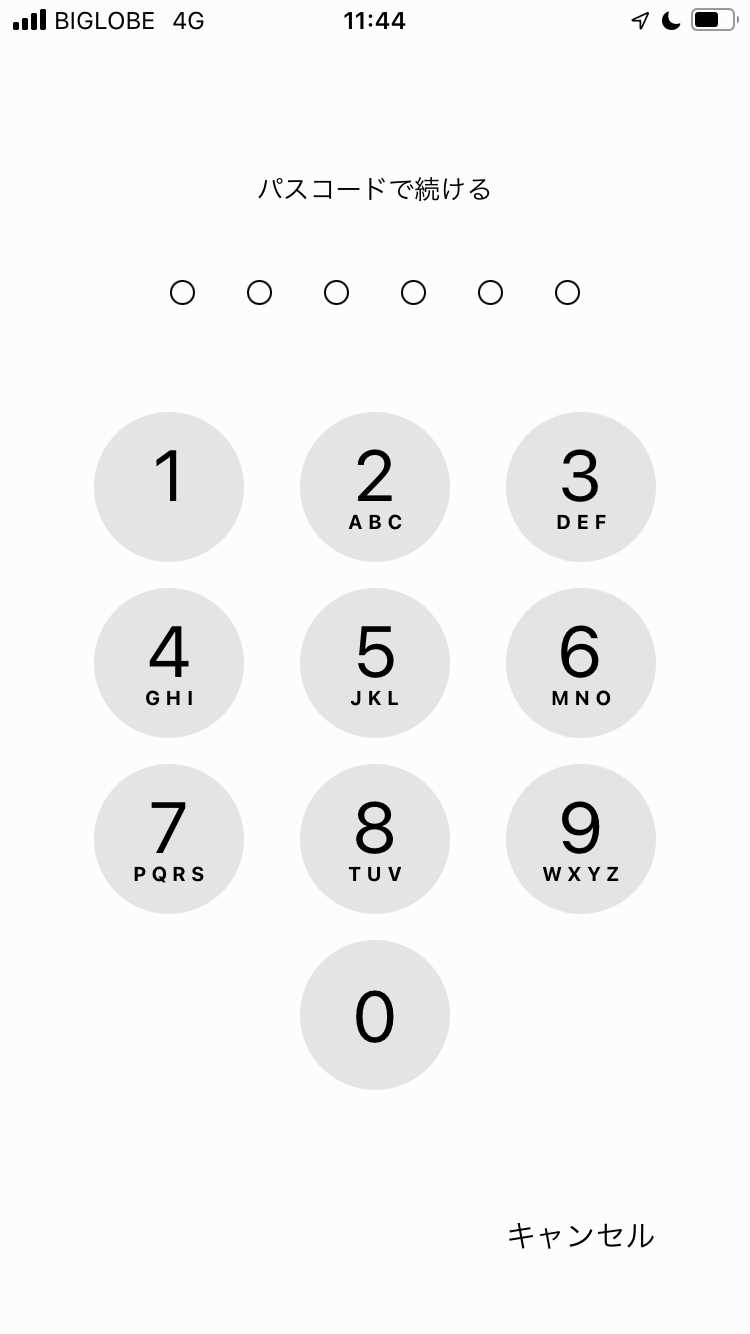Cancel passcode entry with キャンセル
Screen dimensions: 750x1334
pyautogui.click(x=581, y=1236)
